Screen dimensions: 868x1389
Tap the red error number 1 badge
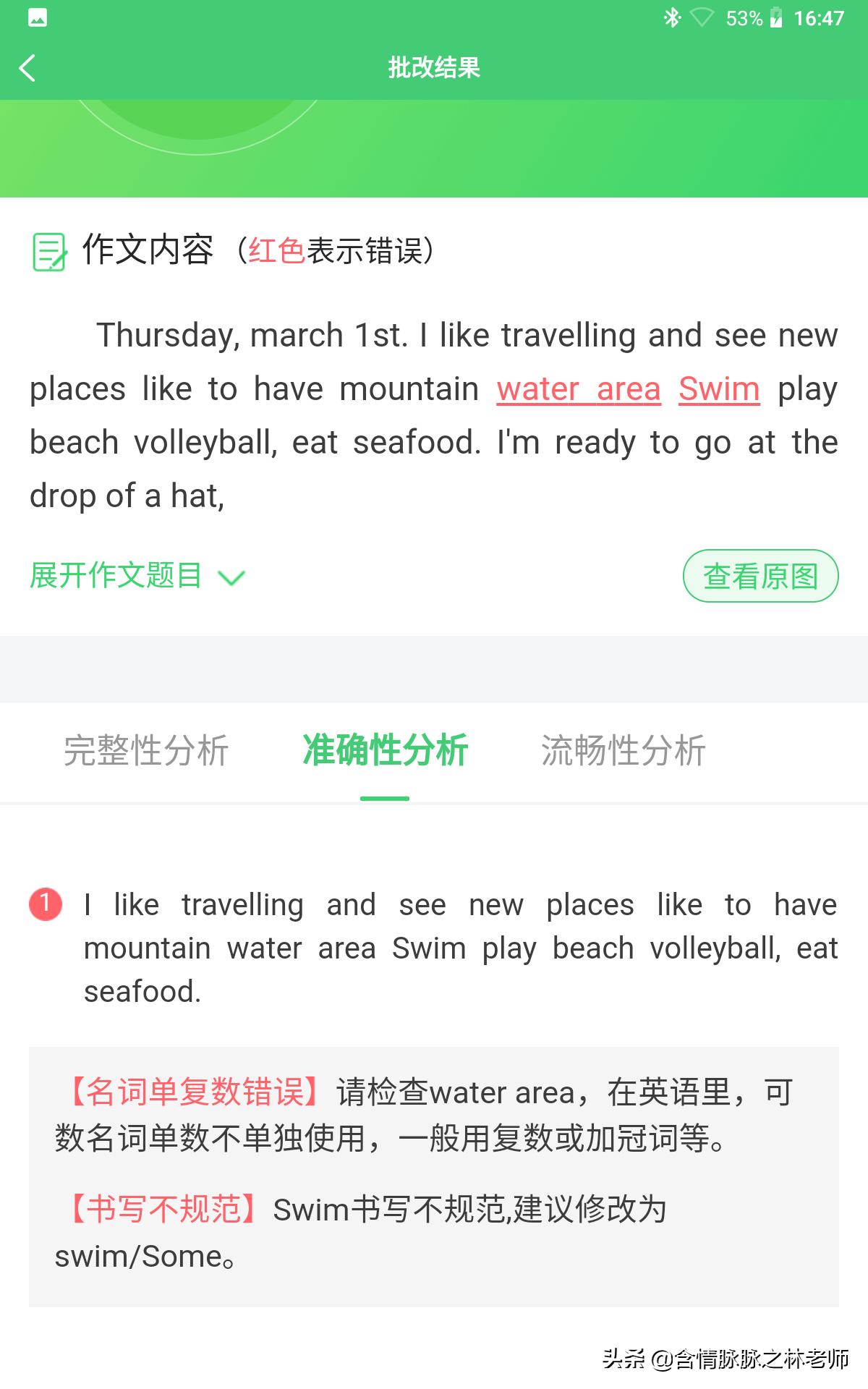pos(45,904)
